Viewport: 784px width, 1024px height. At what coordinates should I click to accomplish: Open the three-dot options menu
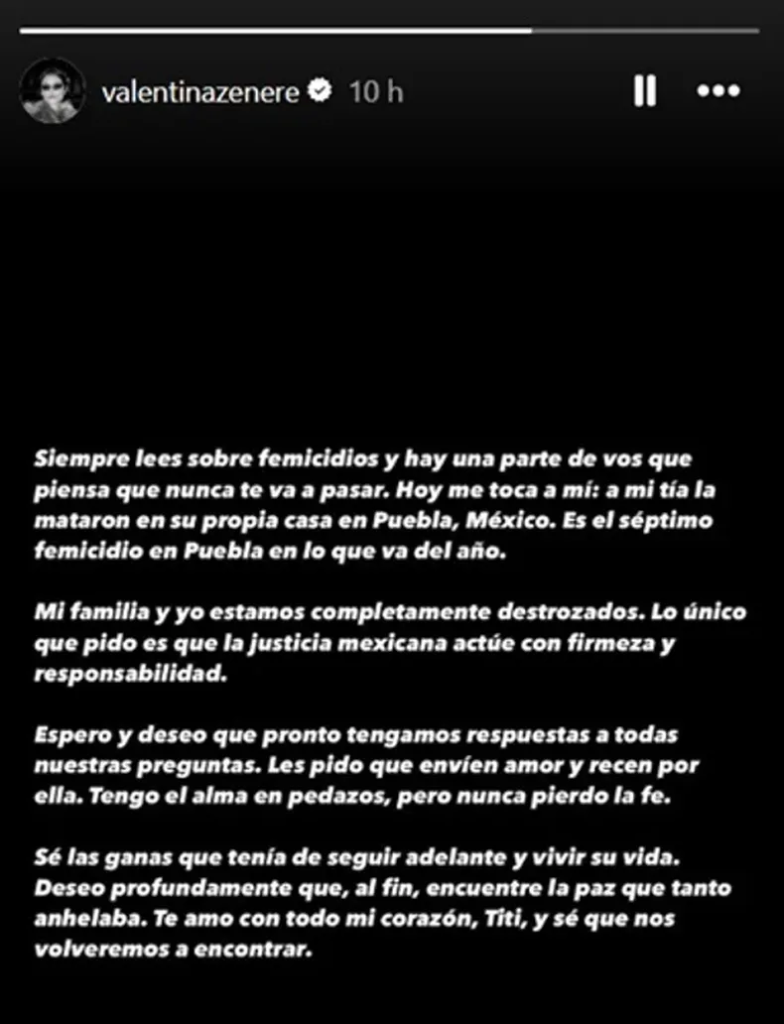[x=718, y=92]
